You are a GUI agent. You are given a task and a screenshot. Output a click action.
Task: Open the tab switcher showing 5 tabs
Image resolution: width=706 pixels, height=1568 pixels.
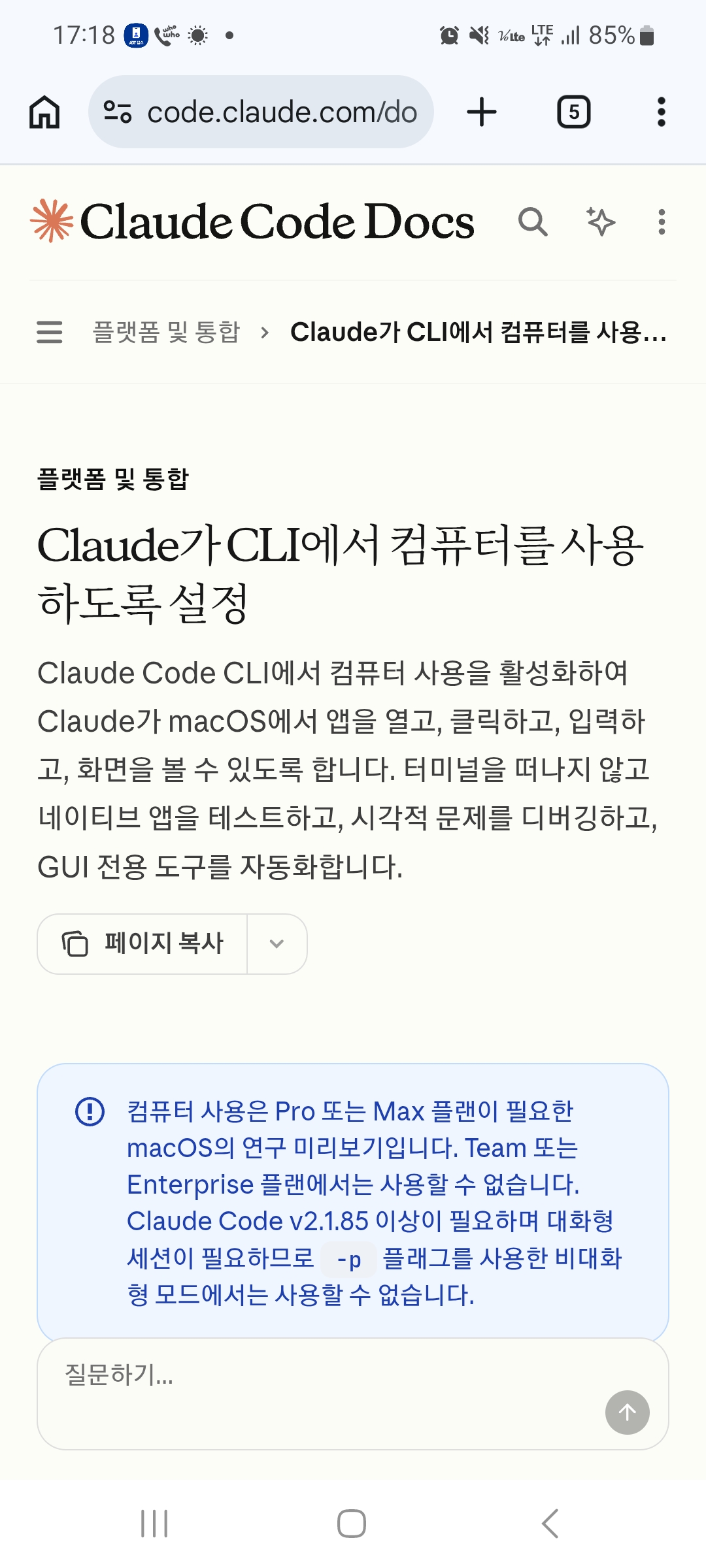[573, 112]
